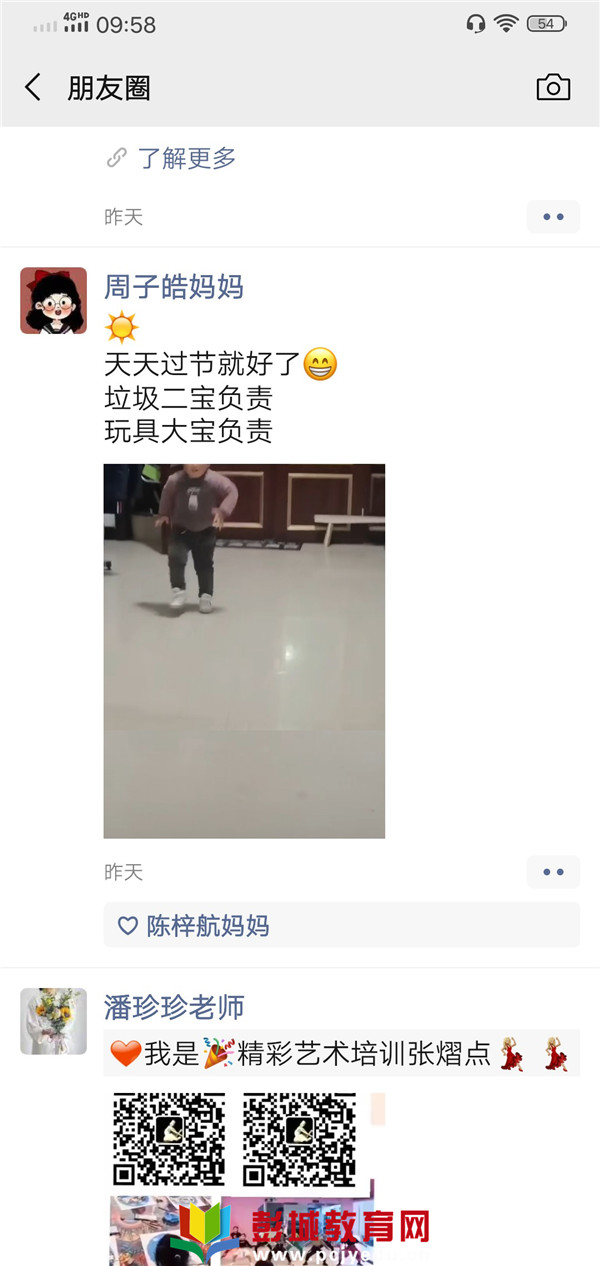The width and height of the screenshot is (600, 1266).
Task: Open 潘珍珍老师's avatar
Action: point(54,1021)
